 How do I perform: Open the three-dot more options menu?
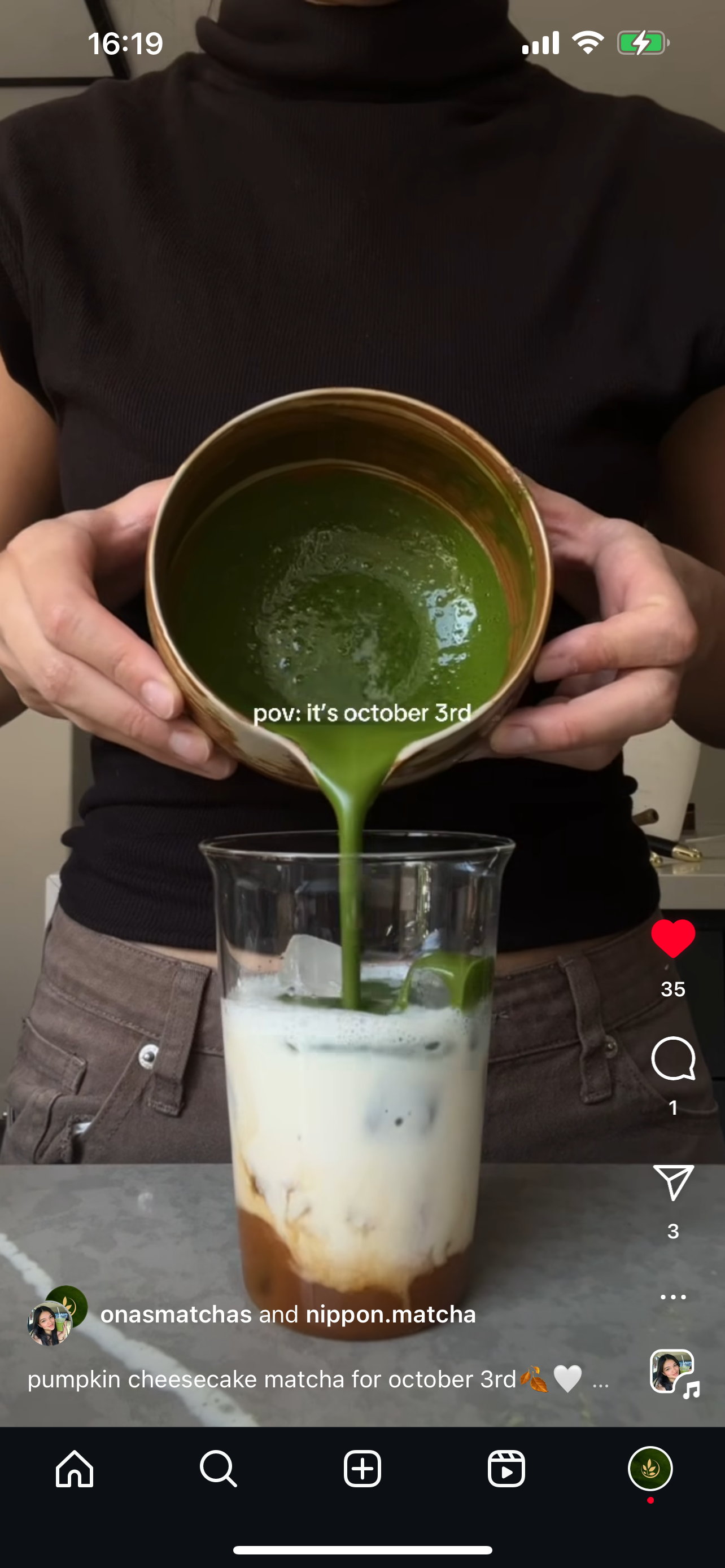pyautogui.click(x=672, y=1297)
